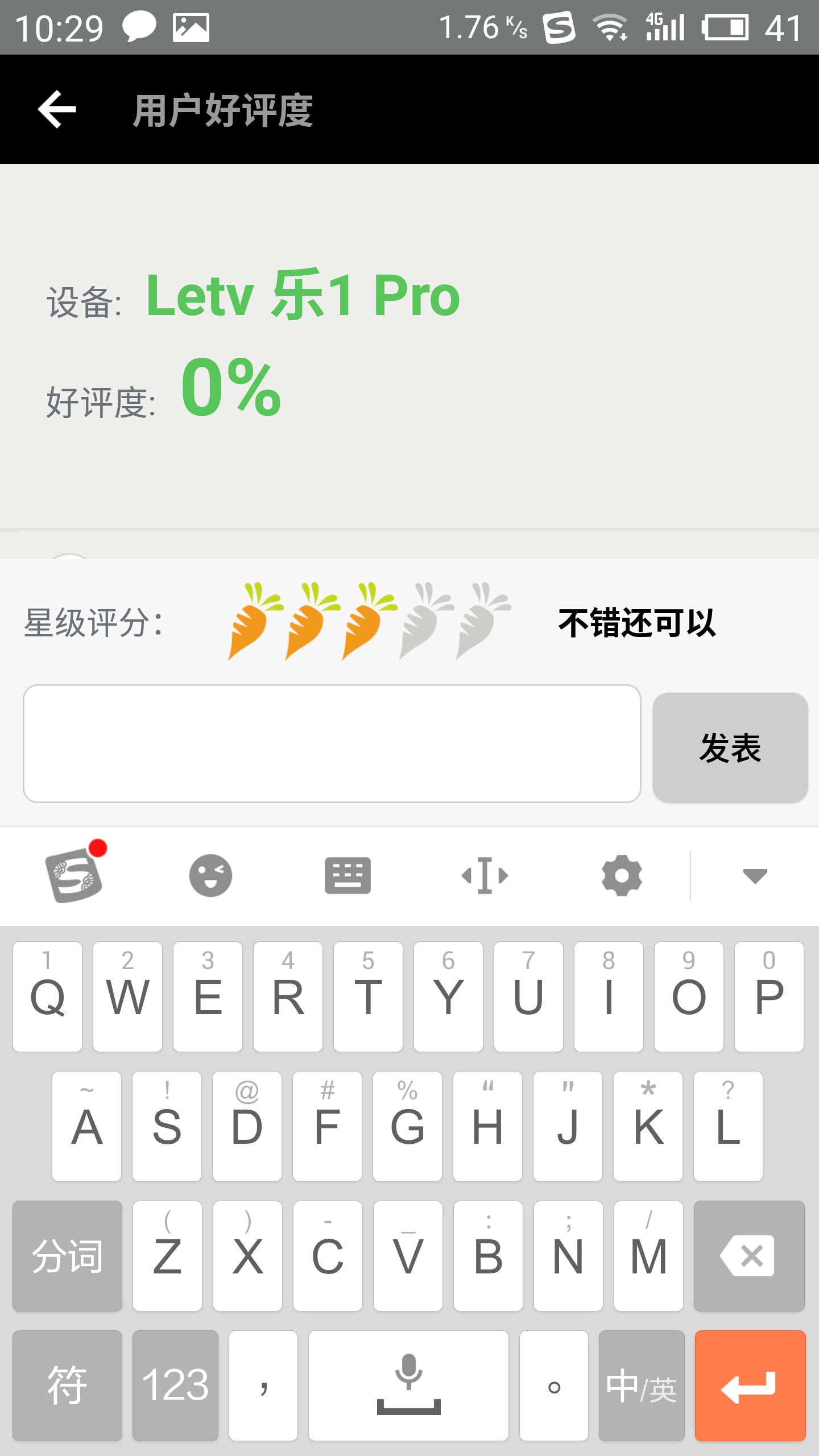Open the Sogou keyboard logo menu
Viewport: 819px width, 1456px height.
tap(75, 874)
